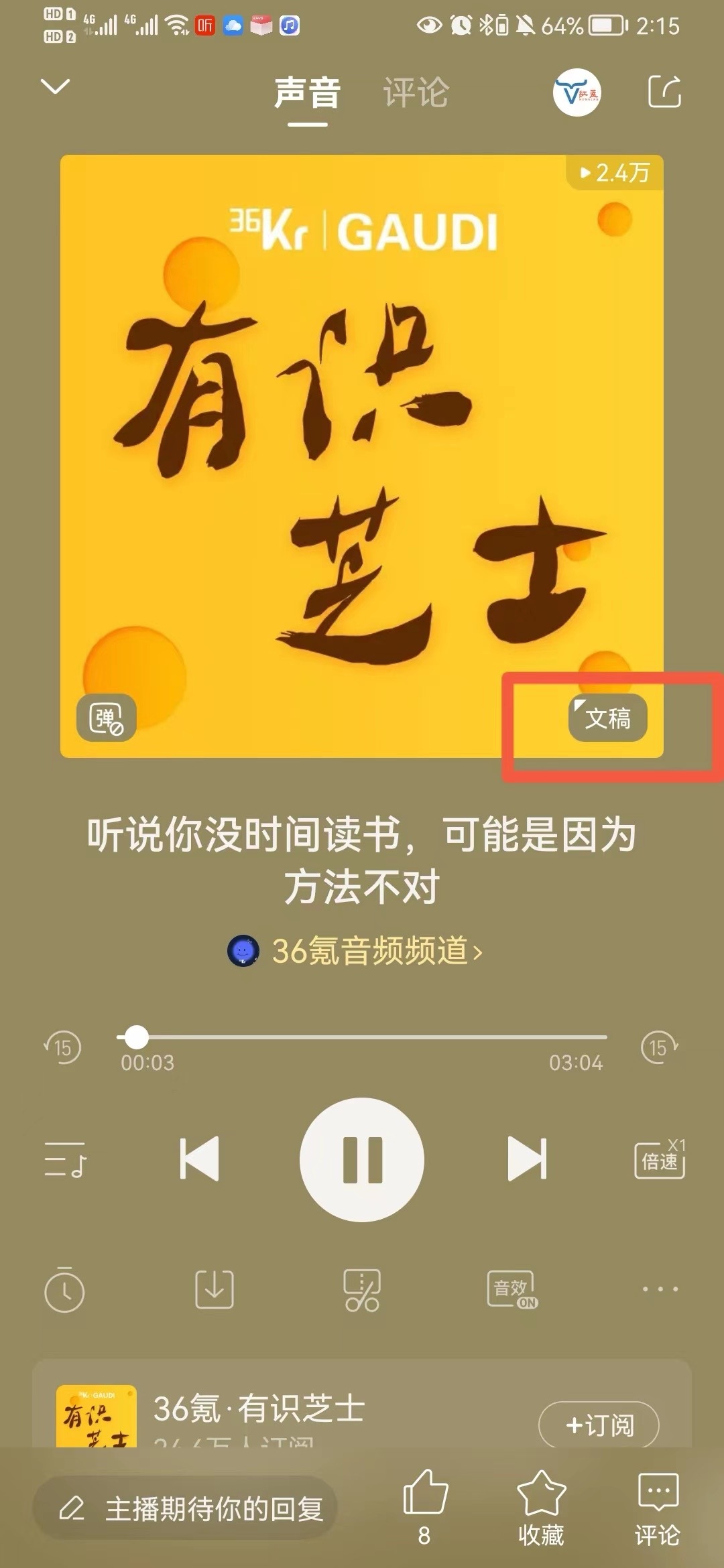Skip forward 15 seconds

[660, 1047]
